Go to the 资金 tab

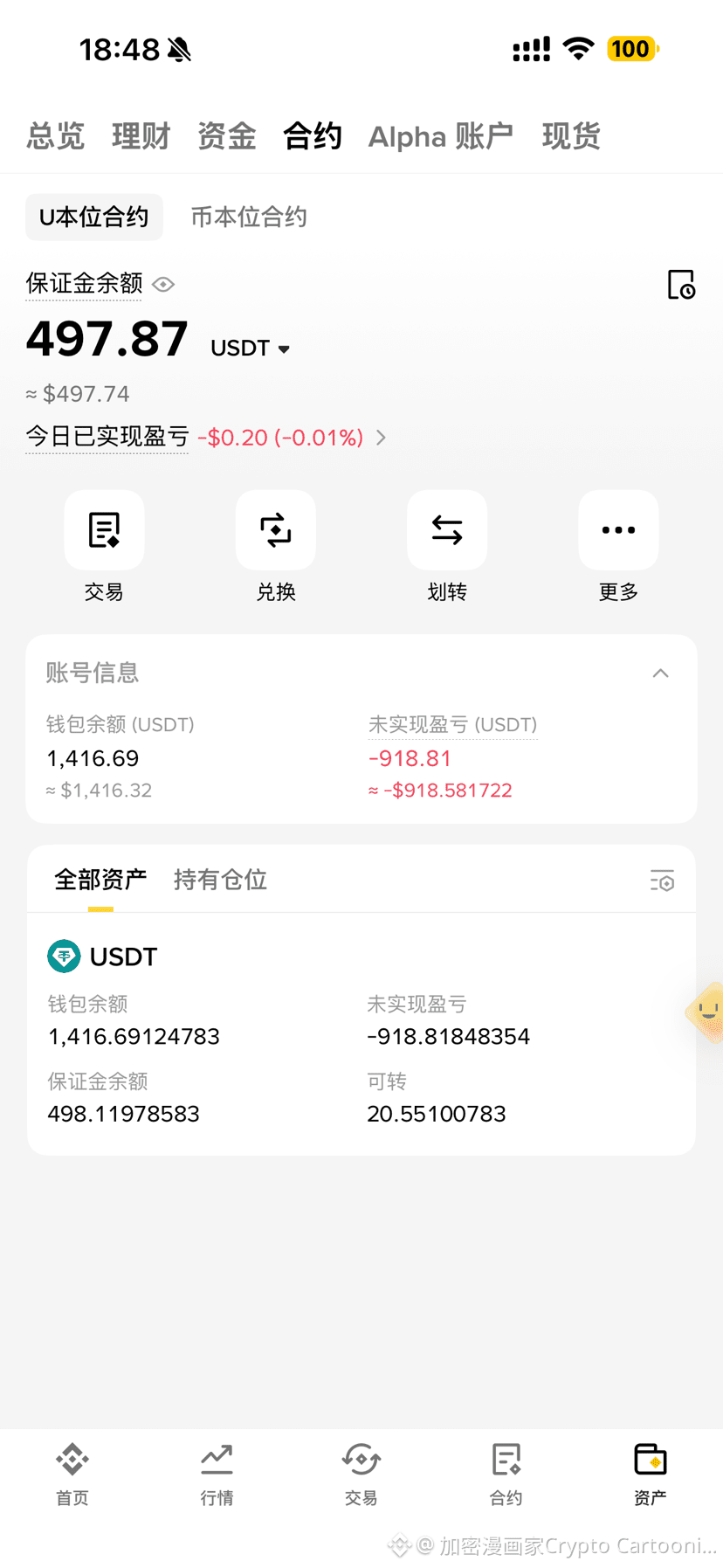pyautogui.click(x=226, y=136)
